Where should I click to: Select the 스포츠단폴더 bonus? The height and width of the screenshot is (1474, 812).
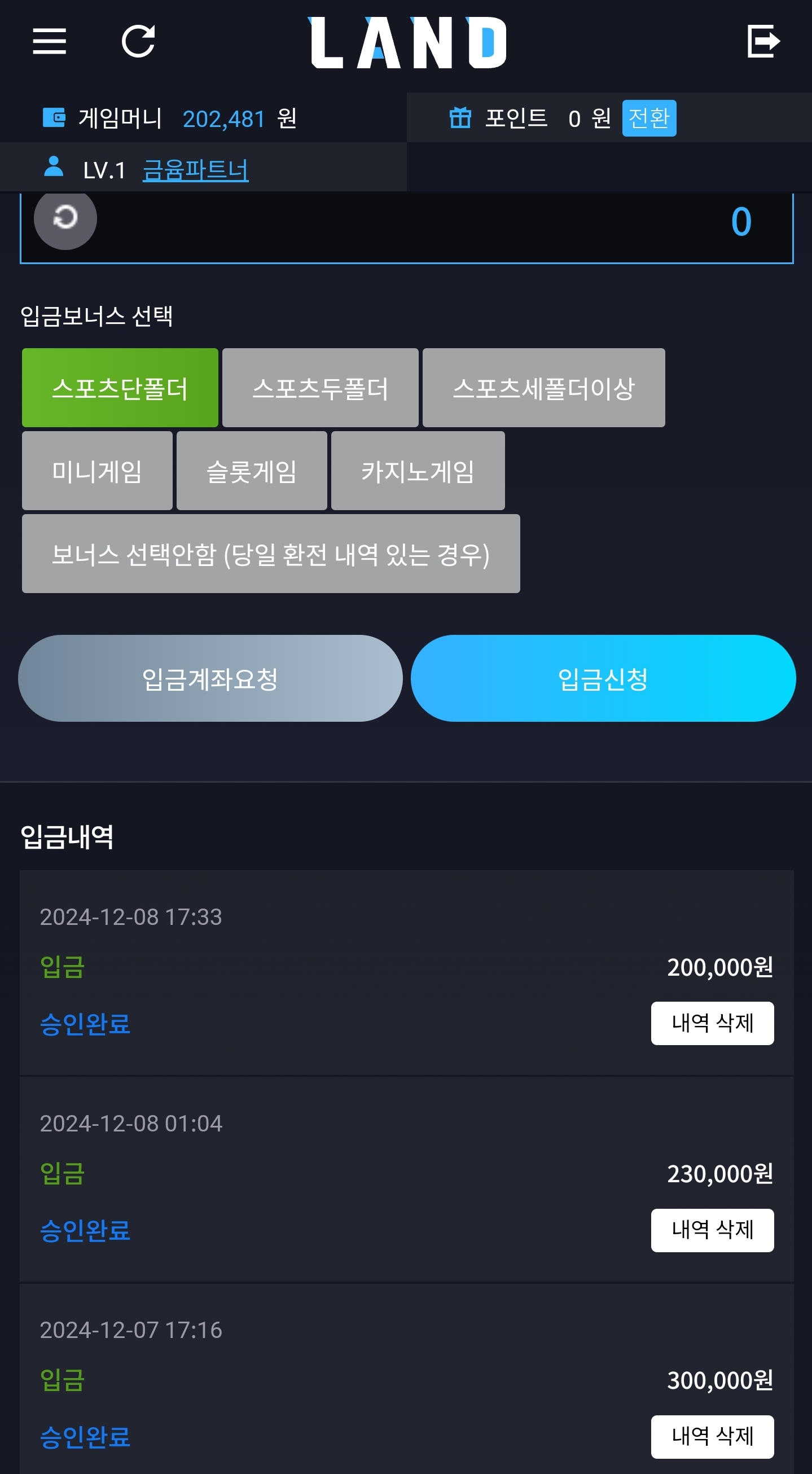[120, 388]
